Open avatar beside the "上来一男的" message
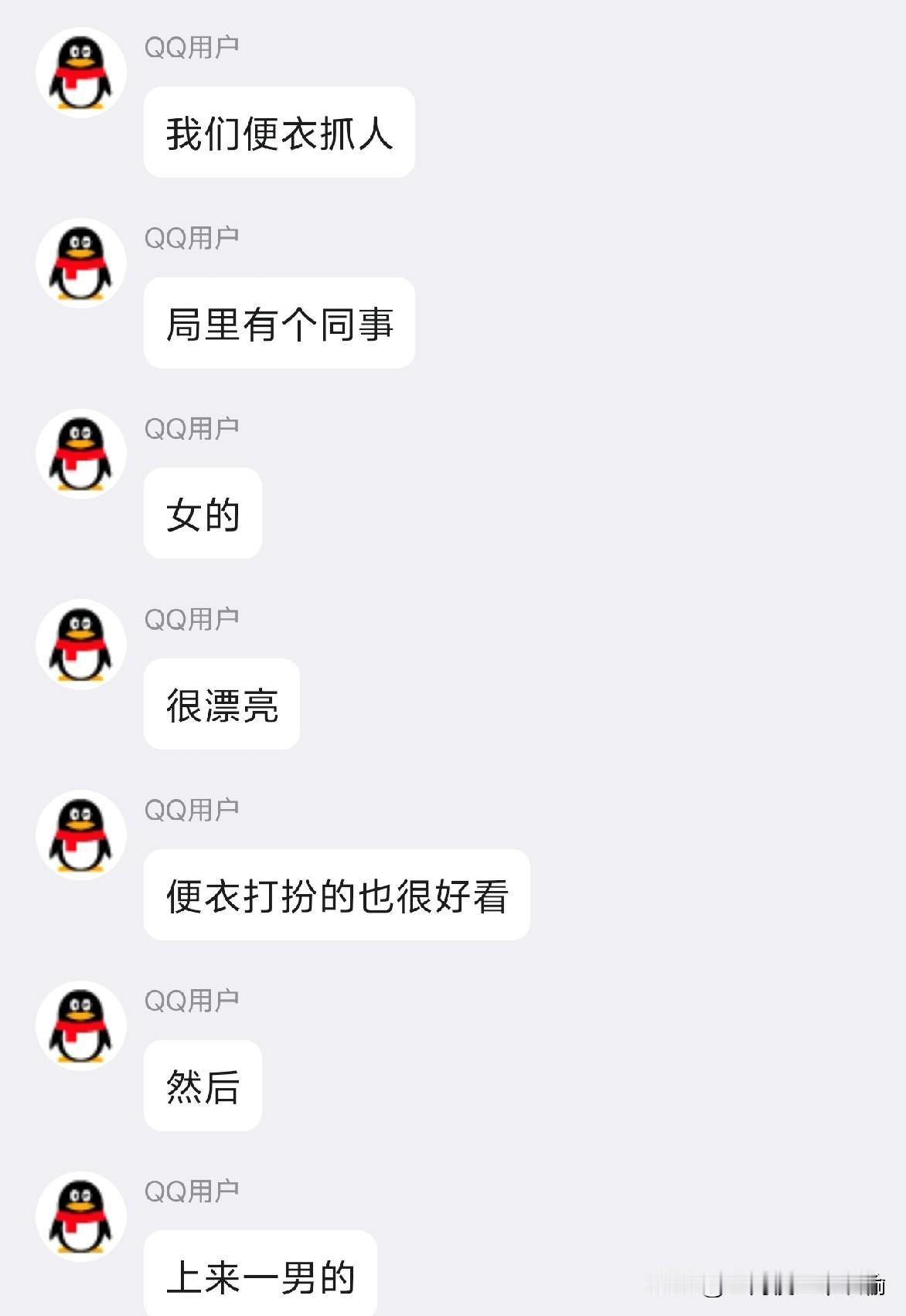The image size is (906, 1316). [80, 1216]
